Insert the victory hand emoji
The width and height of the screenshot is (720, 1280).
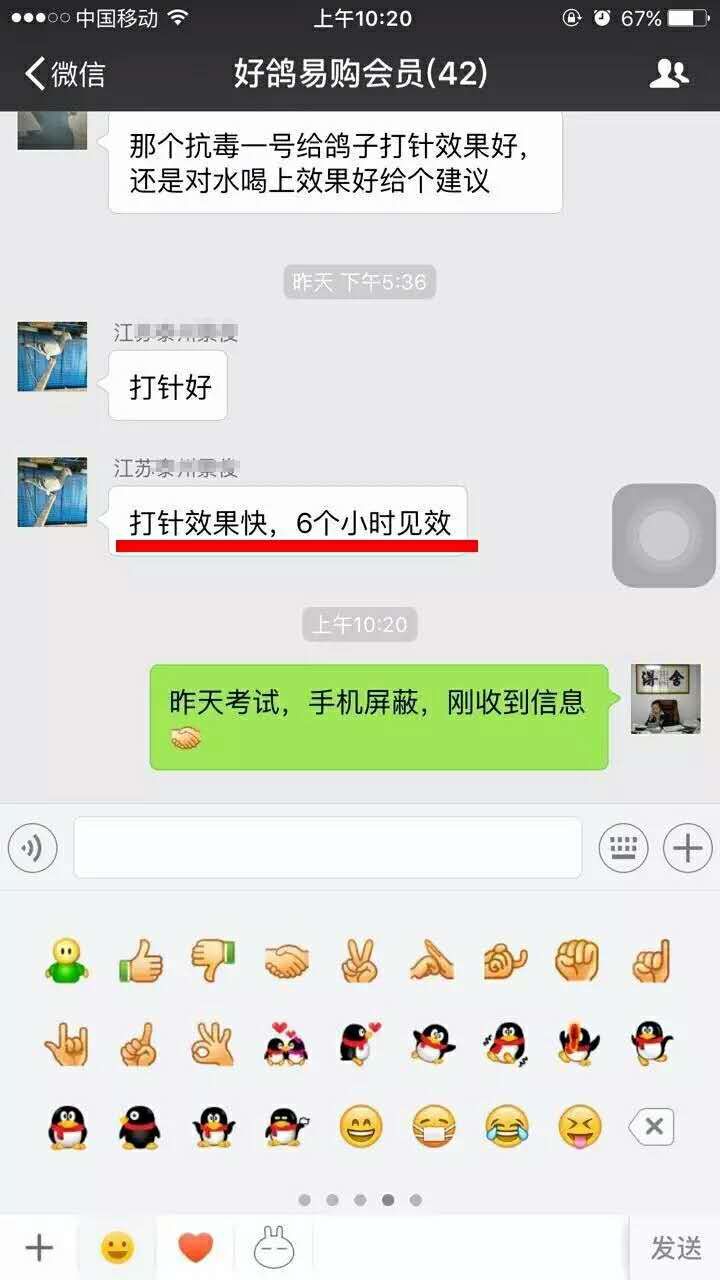tap(360, 961)
